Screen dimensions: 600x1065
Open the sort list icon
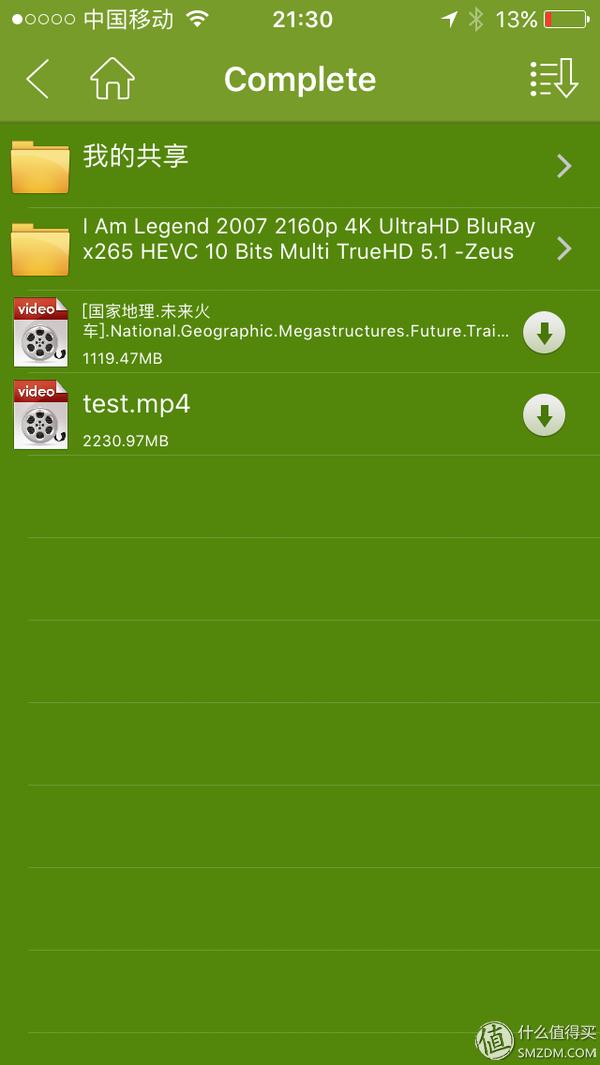553,79
